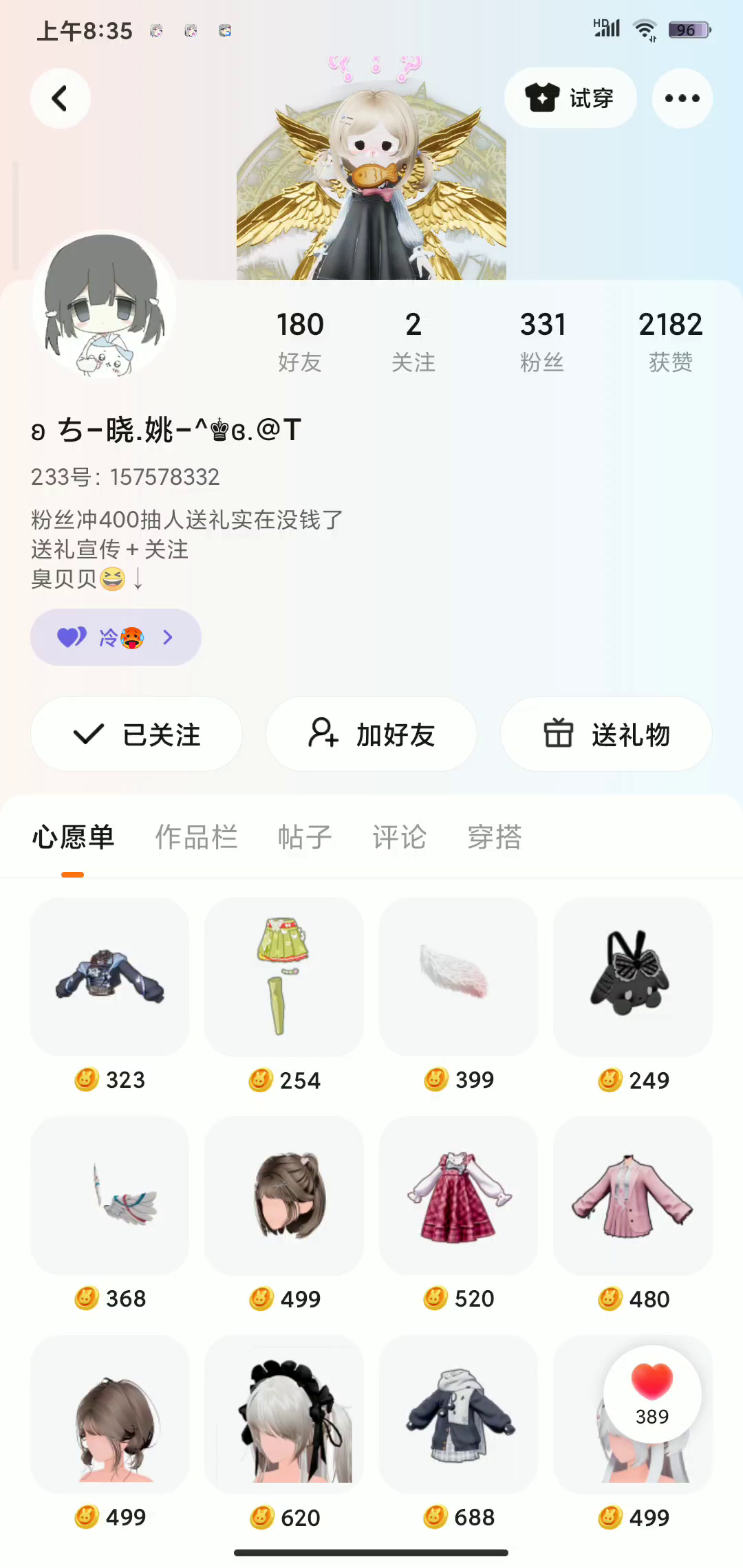
Task: Open the user's profile avatar
Action: click(x=105, y=305)
